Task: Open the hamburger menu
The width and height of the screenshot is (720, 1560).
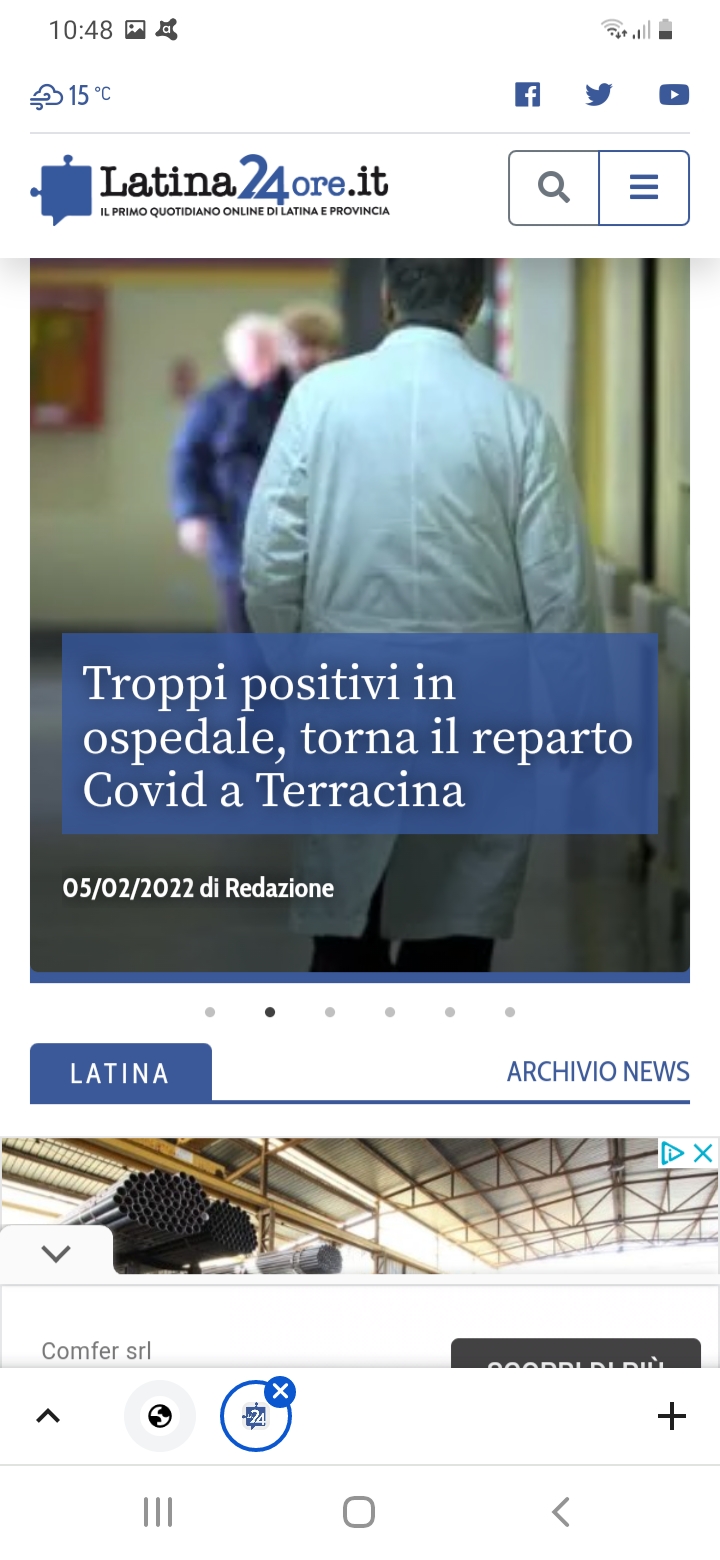Action: (644, 188)
